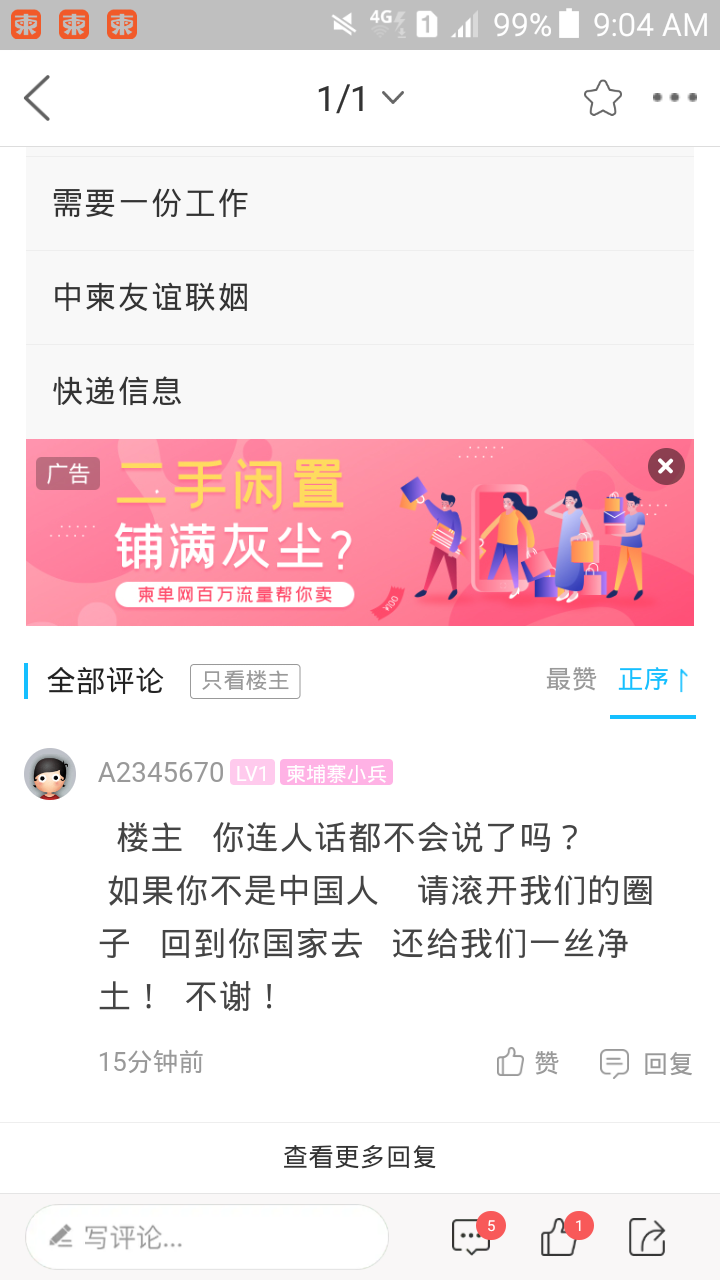Go back using the top-left arrow
This screenshot has width=720, height=1280.
tap(38, 98)
